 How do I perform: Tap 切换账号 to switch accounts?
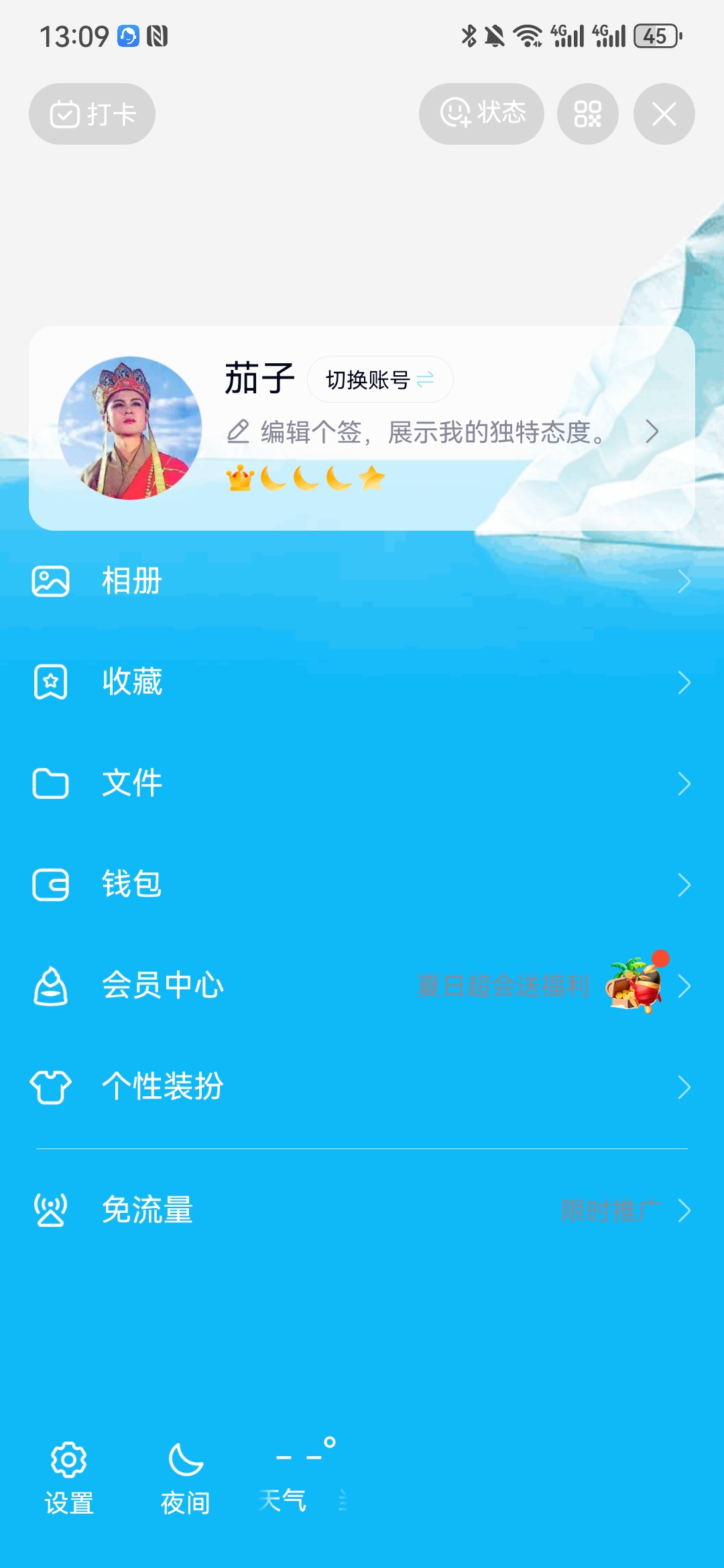pyautogui.click(x=380, y=379)
